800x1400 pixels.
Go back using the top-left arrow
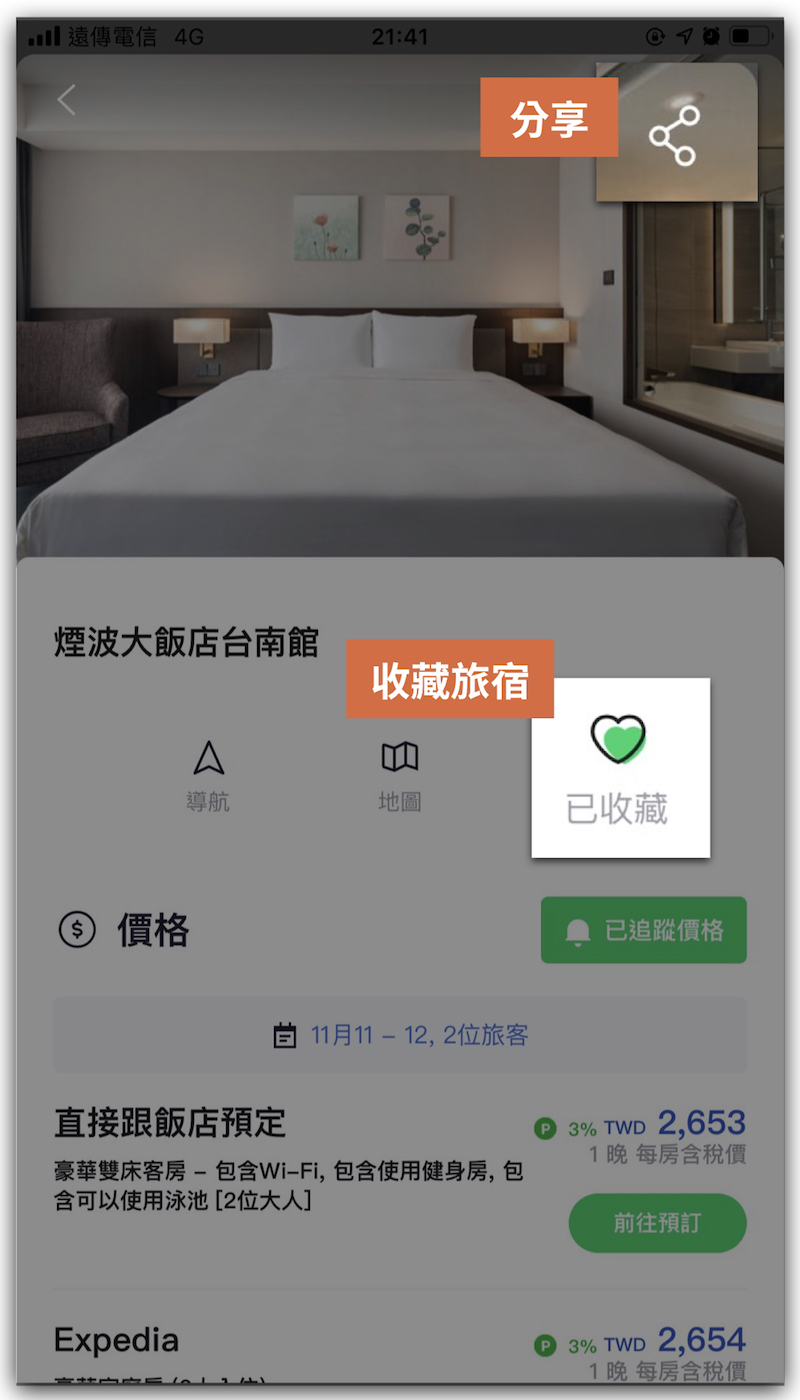pyautogui.click(x=67, y=100)
